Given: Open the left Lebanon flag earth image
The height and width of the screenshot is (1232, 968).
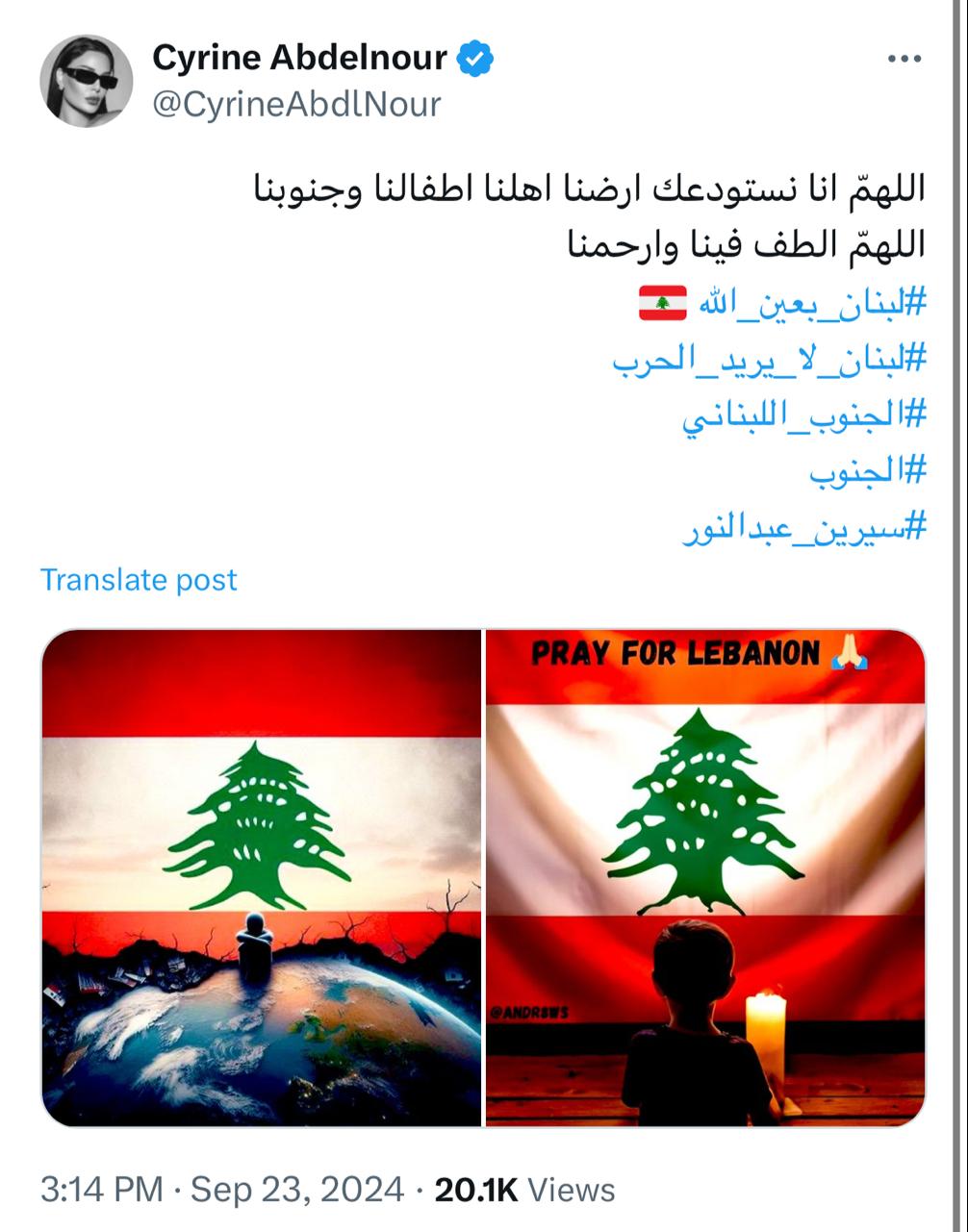Looking at the screenshot, I should pos(258,875).
